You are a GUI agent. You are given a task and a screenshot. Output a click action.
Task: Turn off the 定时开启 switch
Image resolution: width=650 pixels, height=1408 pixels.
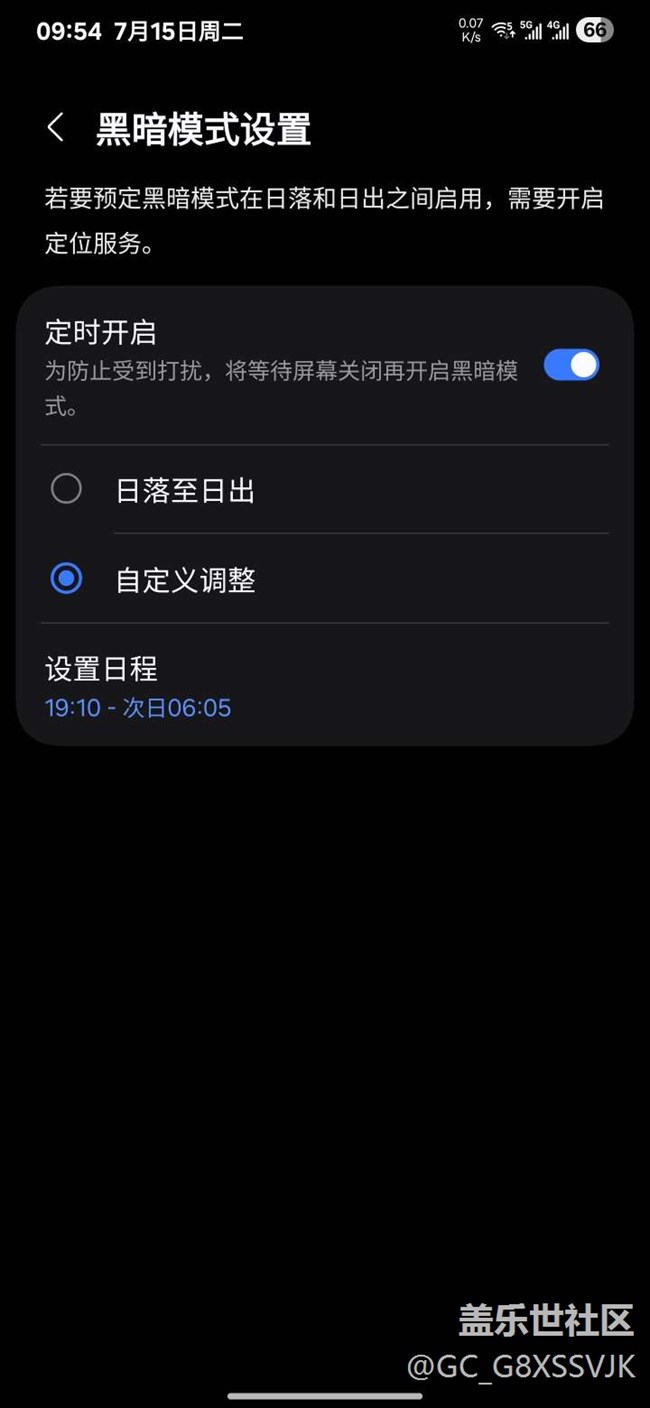[x=571, y=365]
